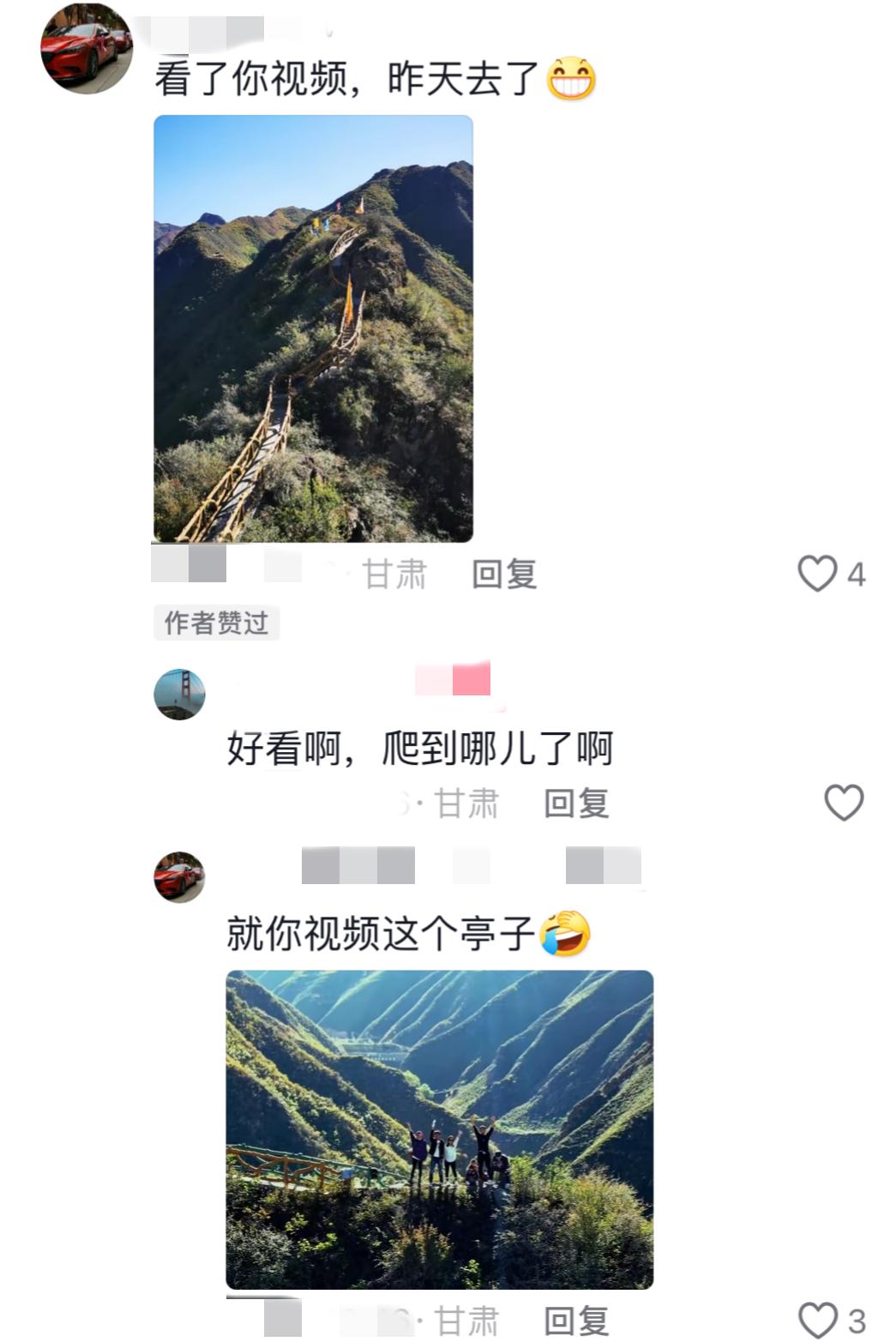
Task: Open the mountain trail photo in the top comment
Action: 313,328
